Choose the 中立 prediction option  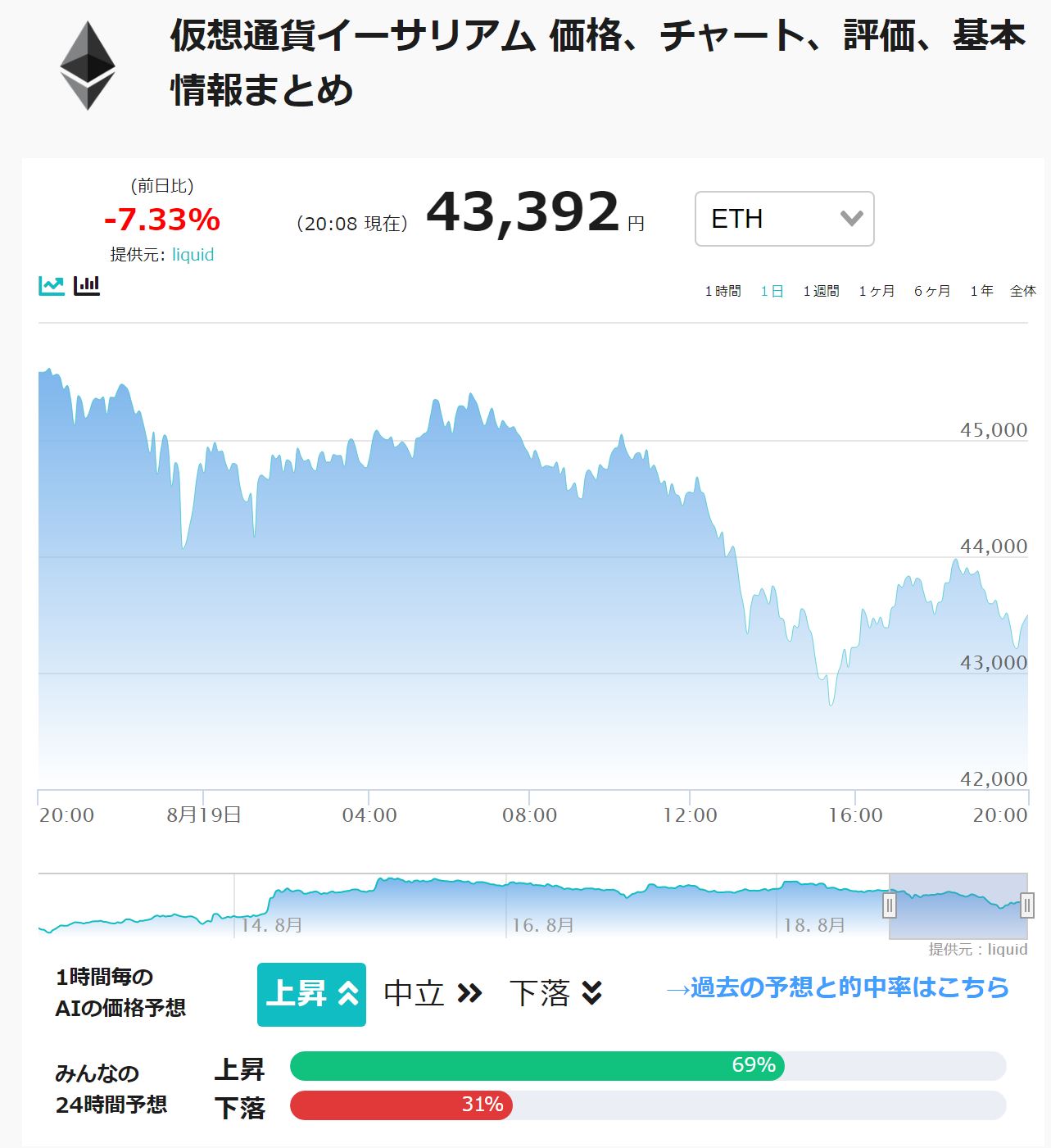click(433, 994)
